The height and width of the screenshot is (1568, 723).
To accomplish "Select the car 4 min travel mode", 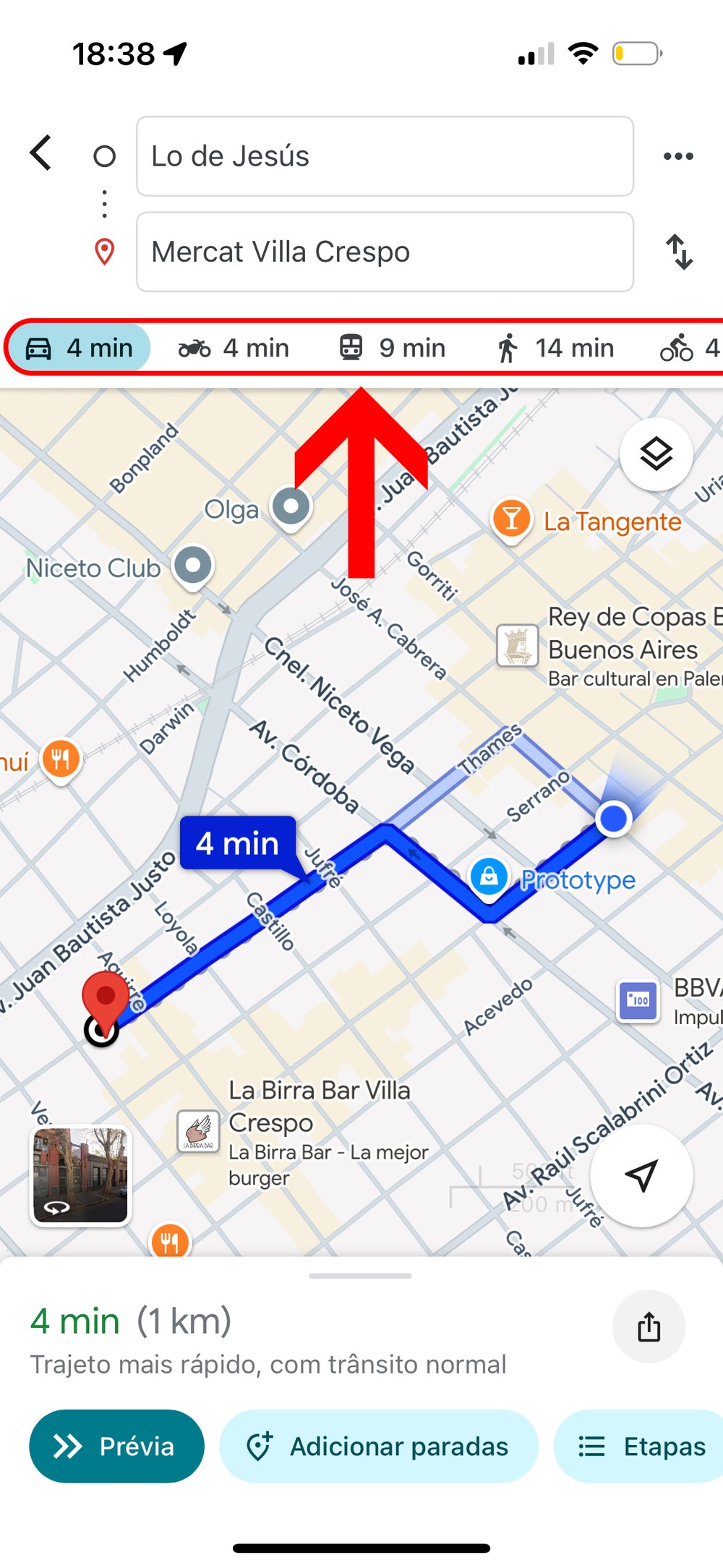I will pyautogui.click(x=80, y=348).
